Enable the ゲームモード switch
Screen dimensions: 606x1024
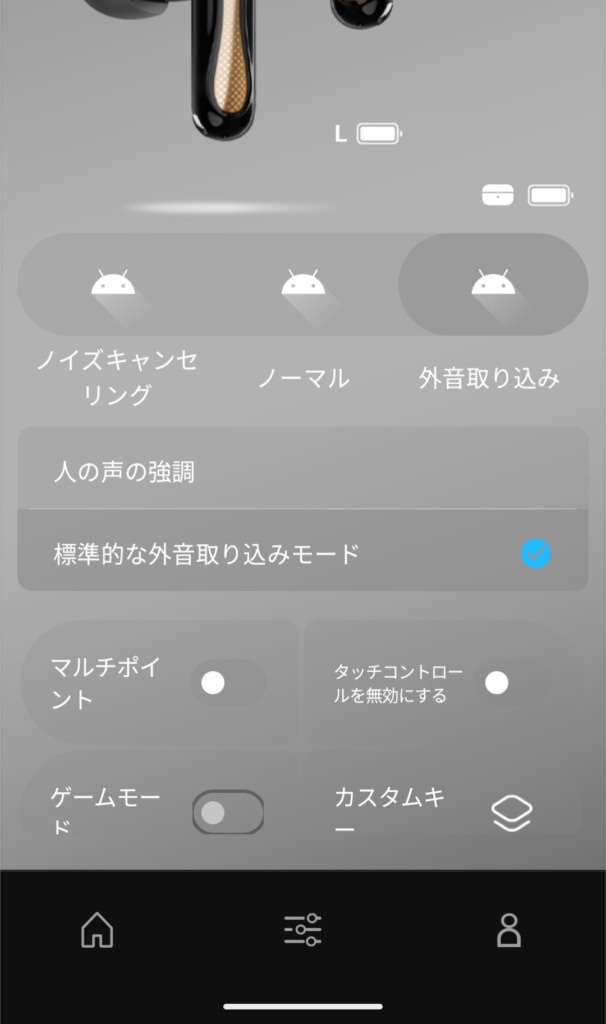228,812
